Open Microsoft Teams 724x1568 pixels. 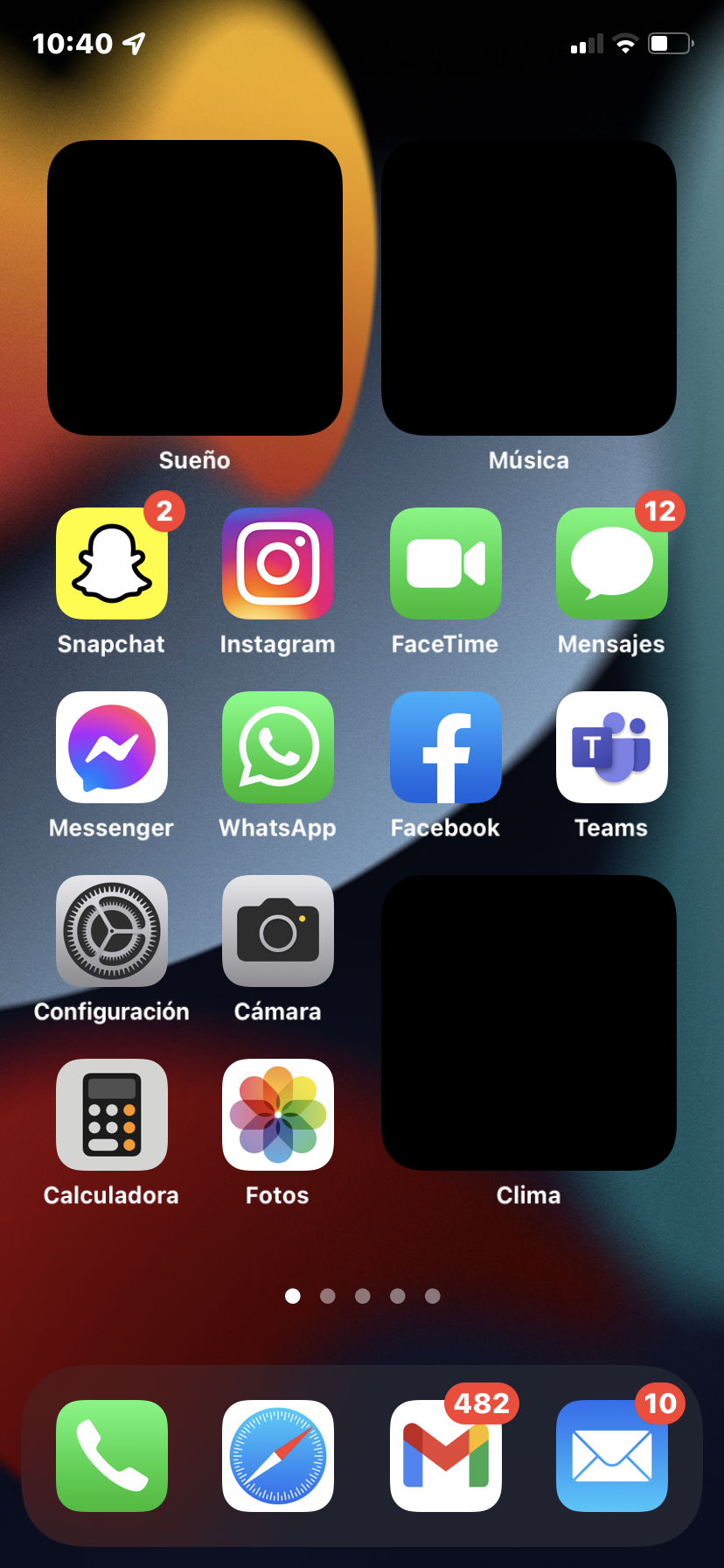[x=611, y=747]
